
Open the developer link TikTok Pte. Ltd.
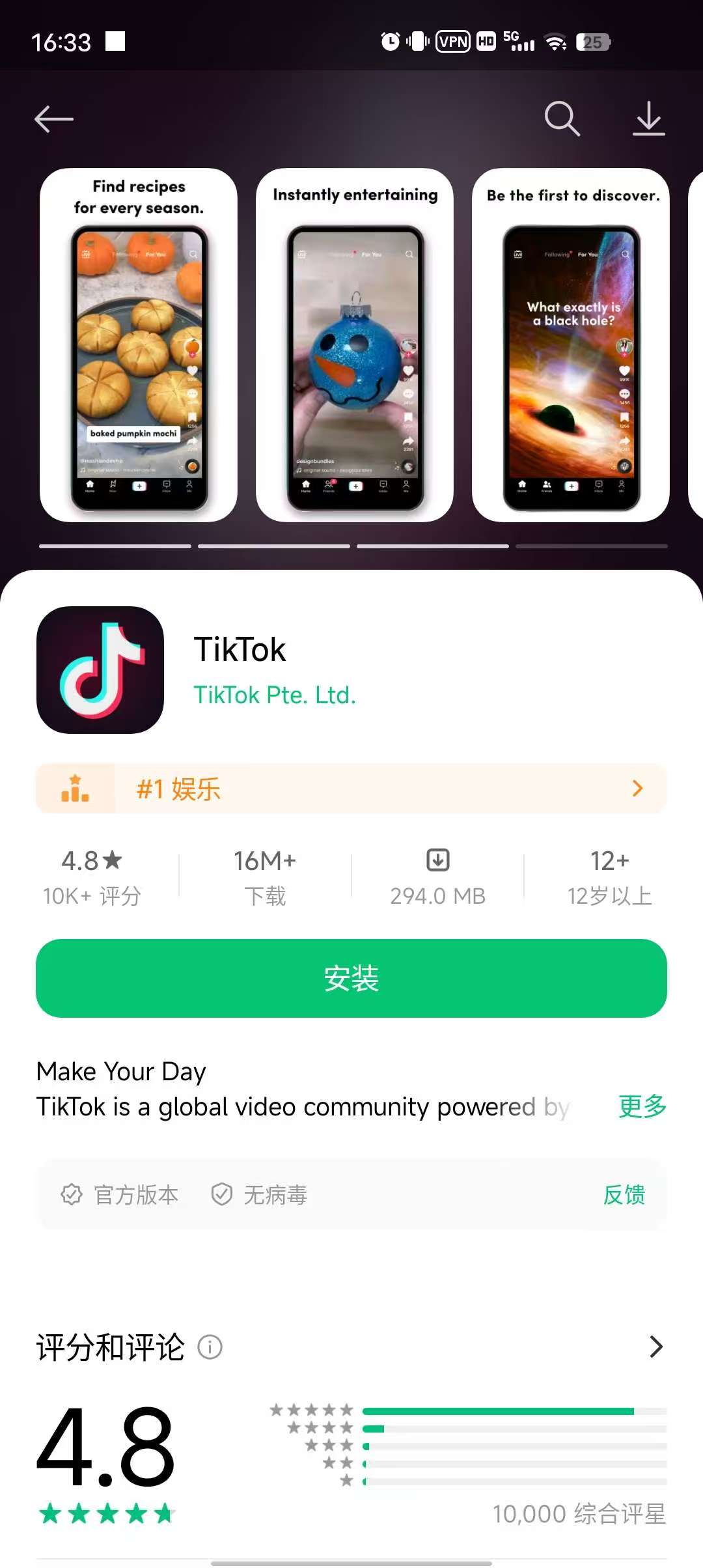[x=276, y=695]
